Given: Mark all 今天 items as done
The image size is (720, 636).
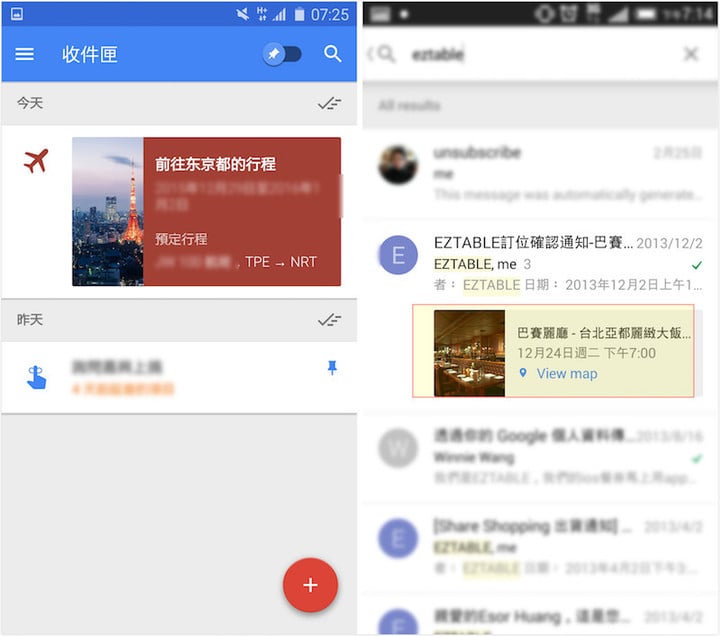Looking at the screenshot, I should 329,103.
